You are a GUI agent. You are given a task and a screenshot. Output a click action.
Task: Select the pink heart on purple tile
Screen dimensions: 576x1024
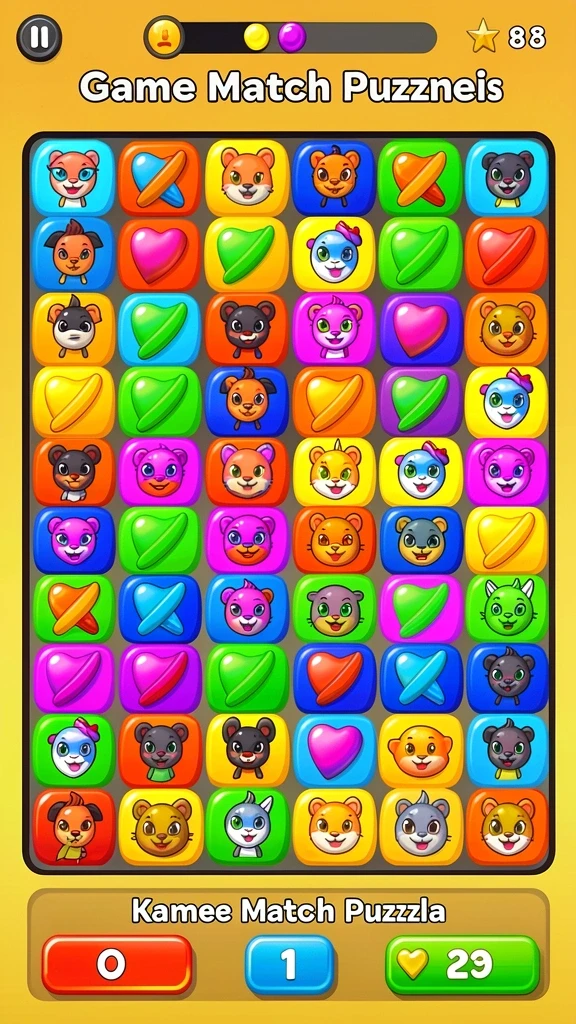click(x=421, y=328)
